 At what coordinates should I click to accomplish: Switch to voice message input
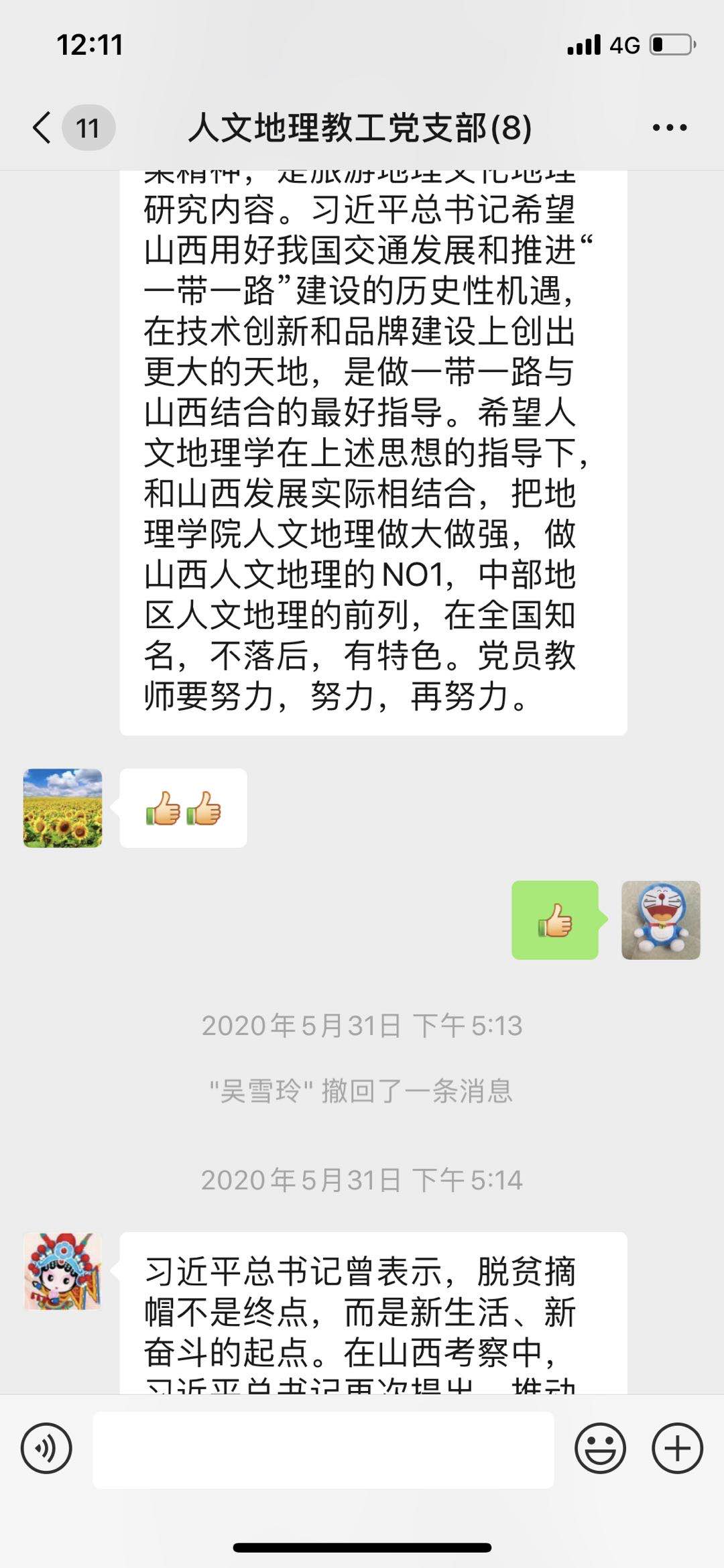46,1448
